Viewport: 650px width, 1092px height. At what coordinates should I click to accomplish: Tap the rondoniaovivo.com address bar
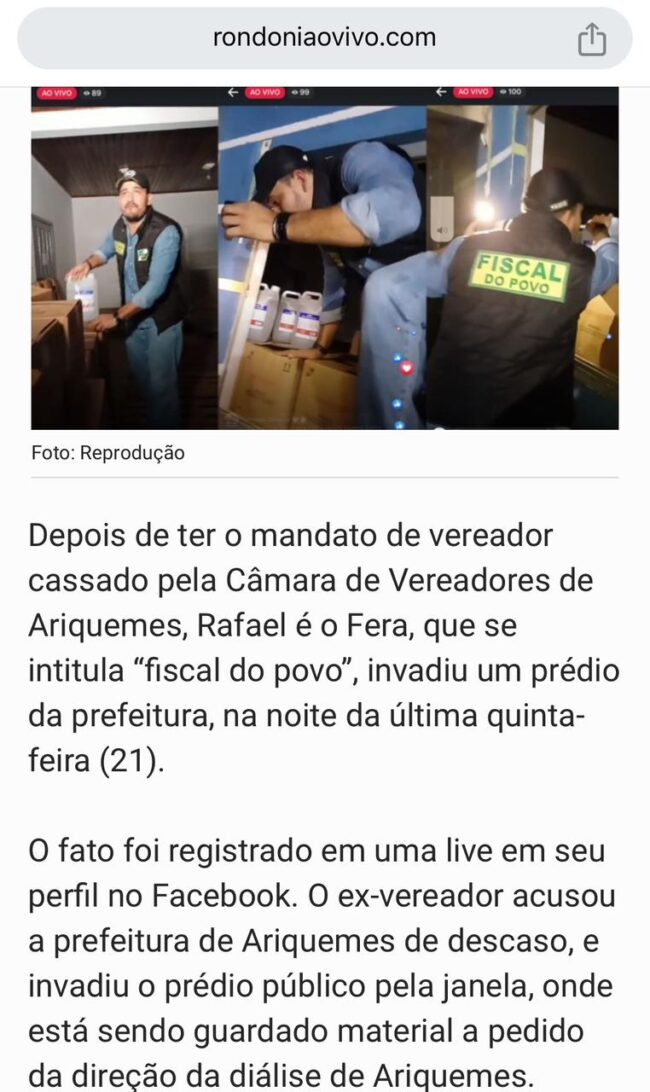click(324, 39)
